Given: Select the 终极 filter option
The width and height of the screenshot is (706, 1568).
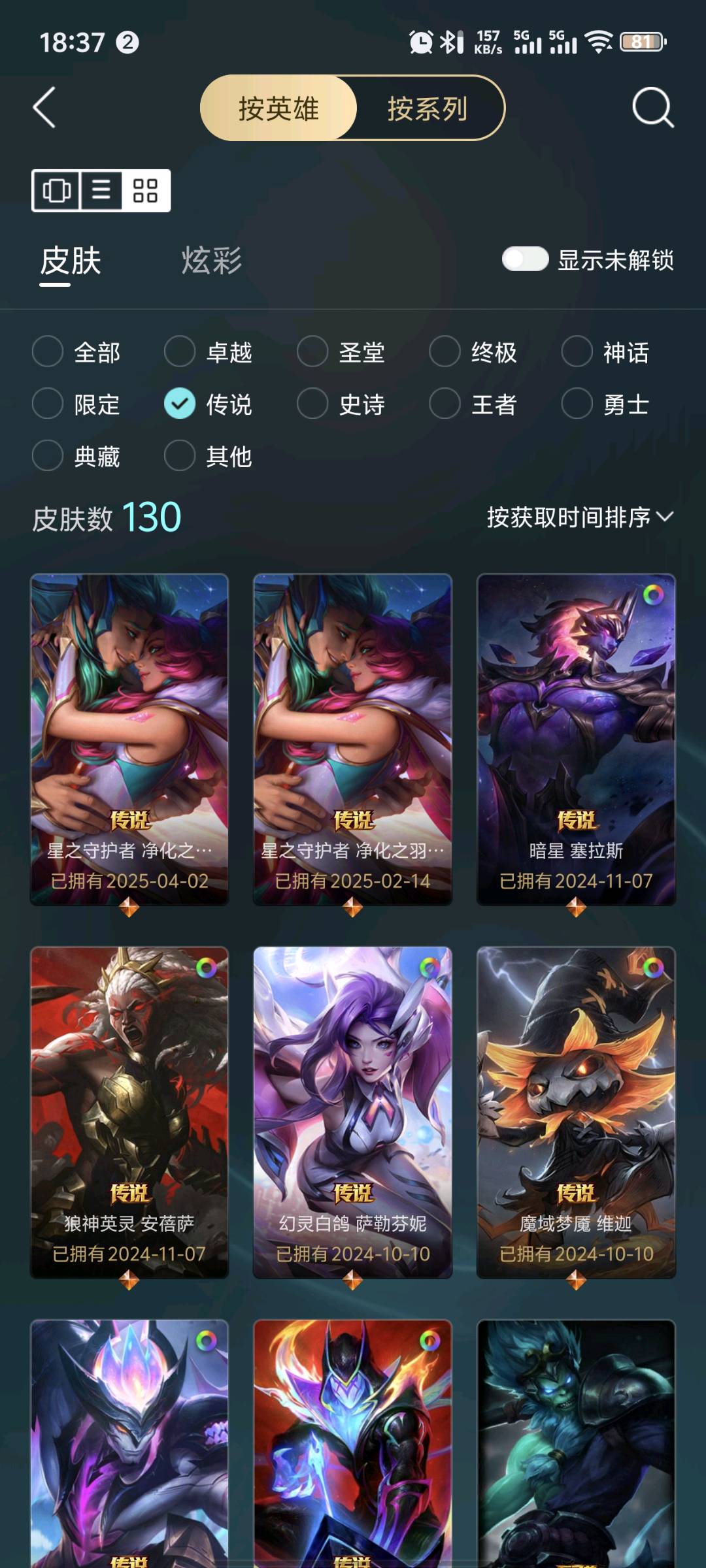Looking at the screenshot, I should [474, 352].
